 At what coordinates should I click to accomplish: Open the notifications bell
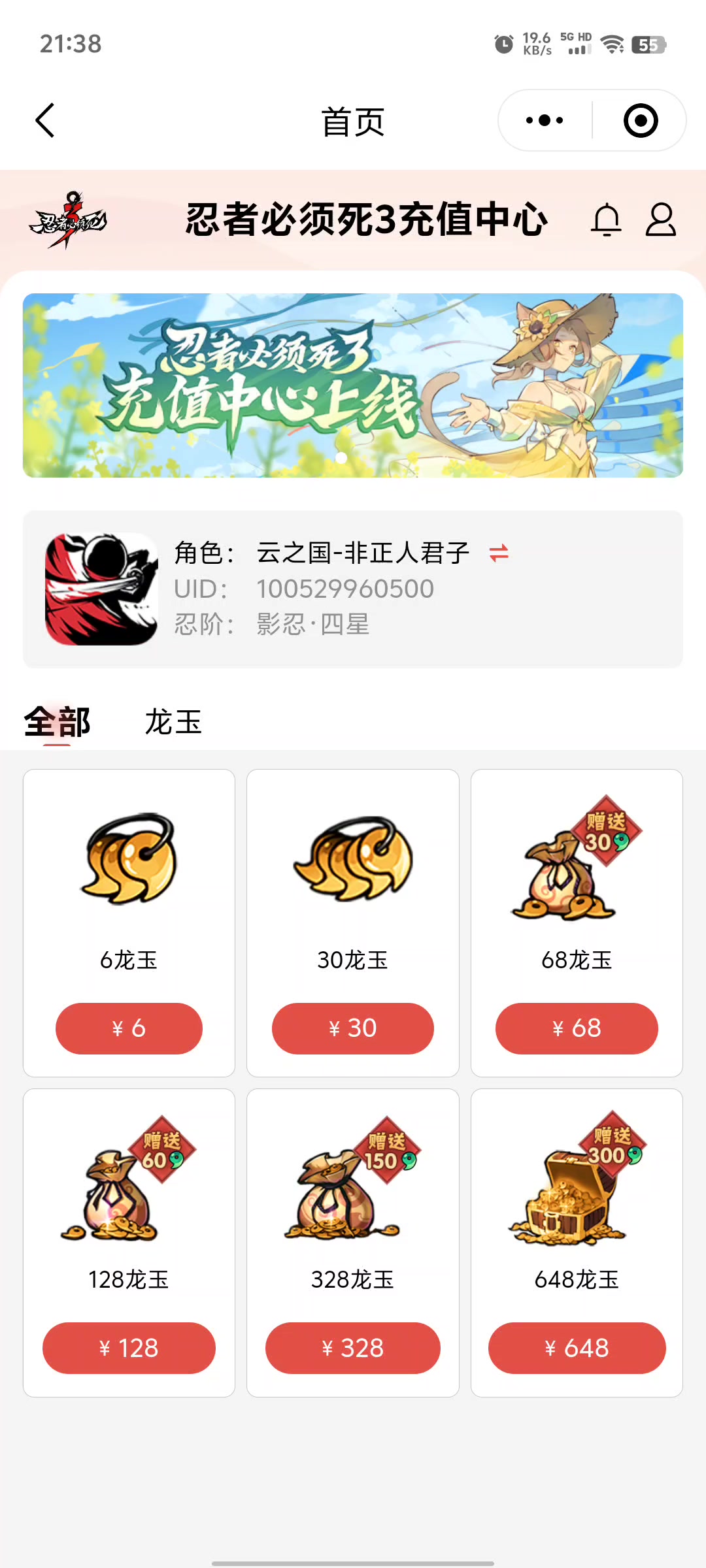tap(606, 220)
